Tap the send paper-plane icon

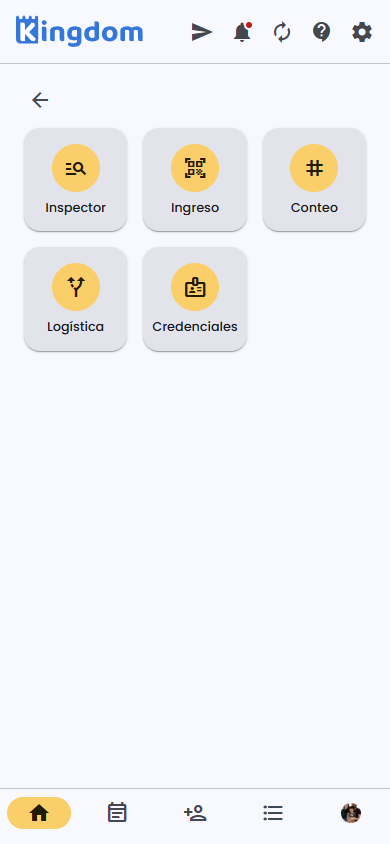202,33
